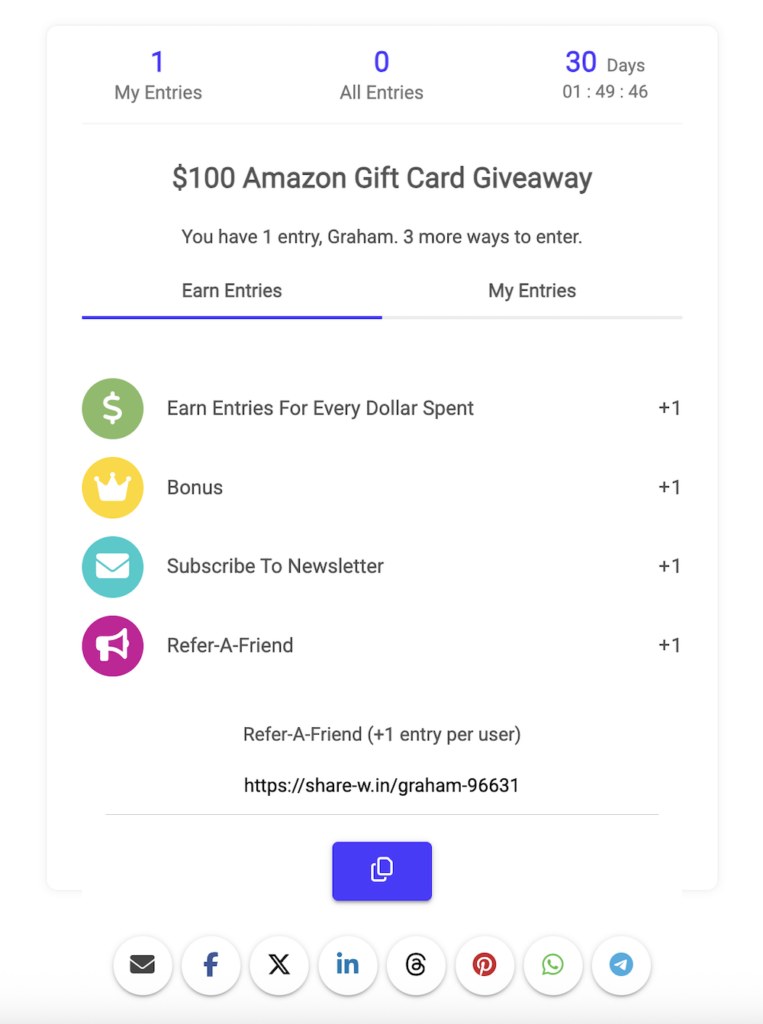Share the giveaway on Pinterest
The width and height of the screenshot is (763, 1024).
485,965
